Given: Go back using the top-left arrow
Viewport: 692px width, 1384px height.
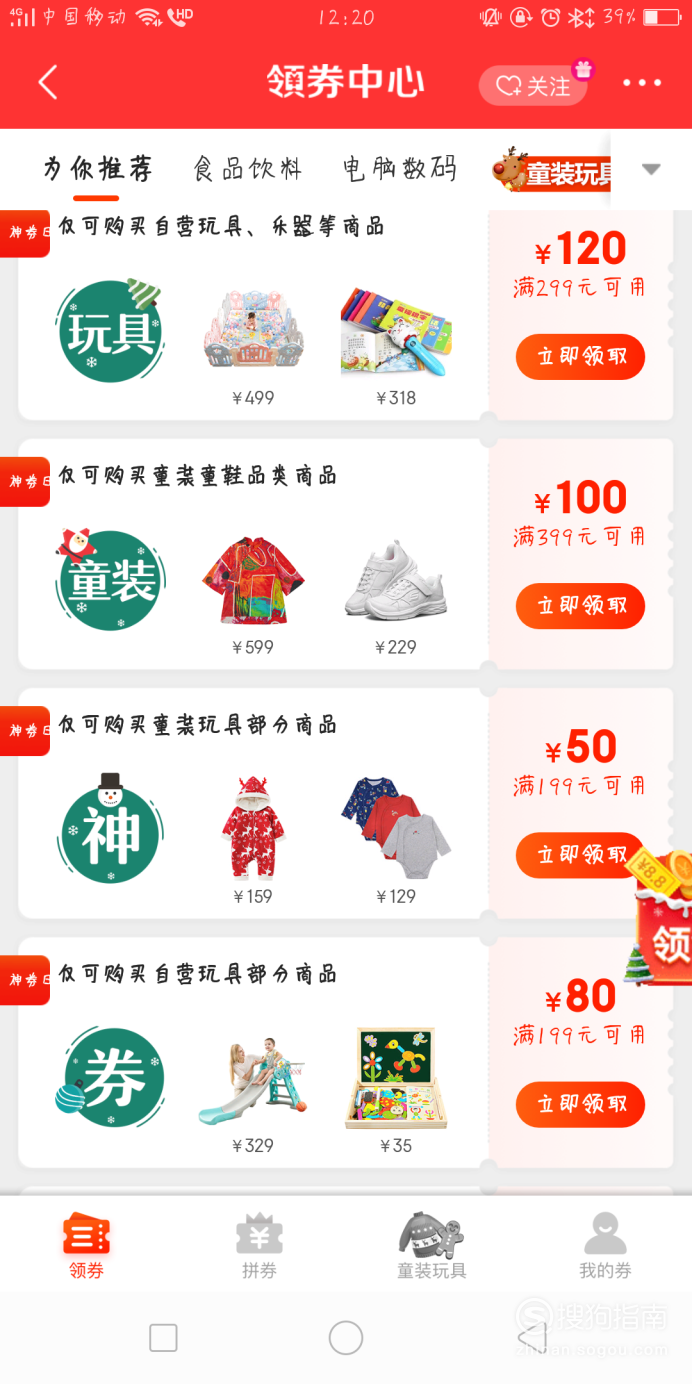Looking at the screenshot, I should [48, 82].
